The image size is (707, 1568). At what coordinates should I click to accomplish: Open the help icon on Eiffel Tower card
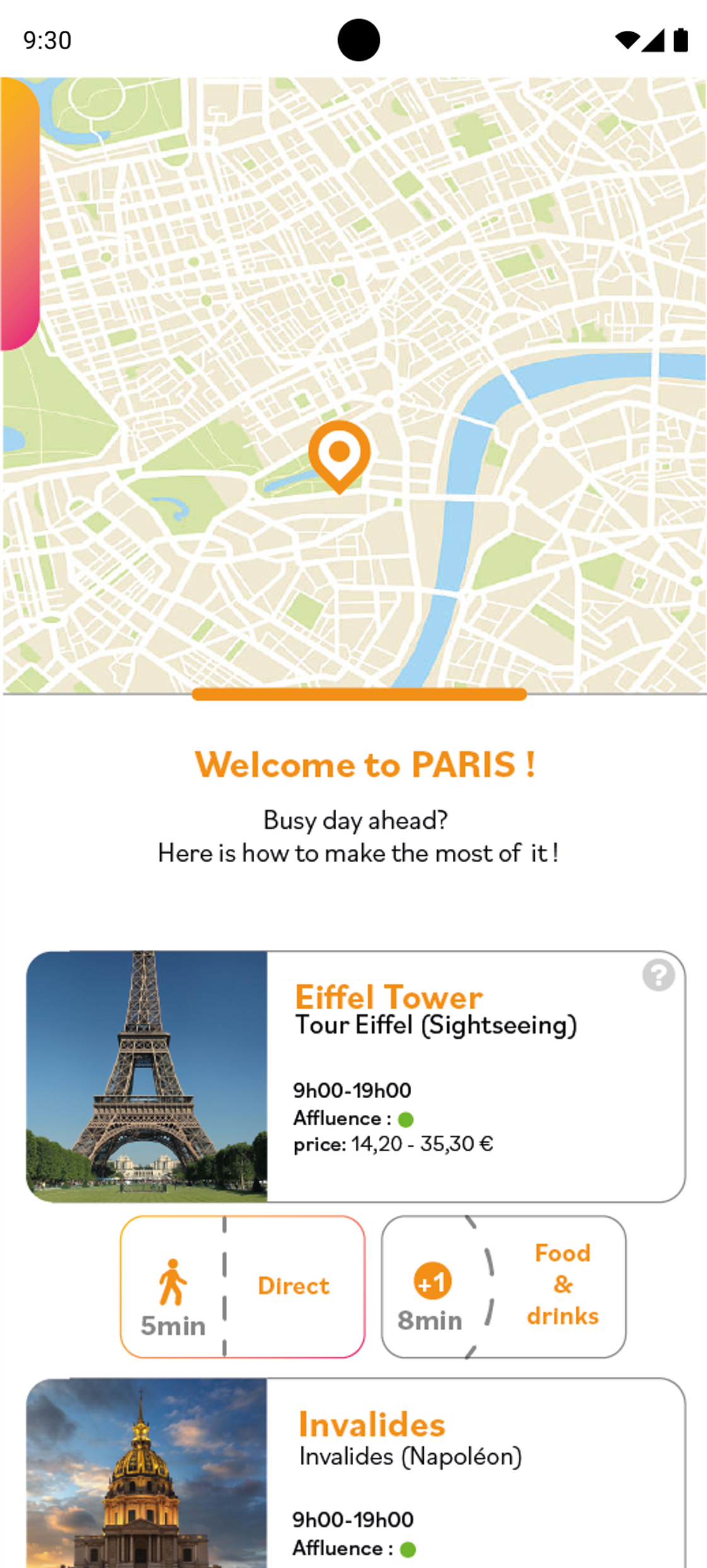658,976
